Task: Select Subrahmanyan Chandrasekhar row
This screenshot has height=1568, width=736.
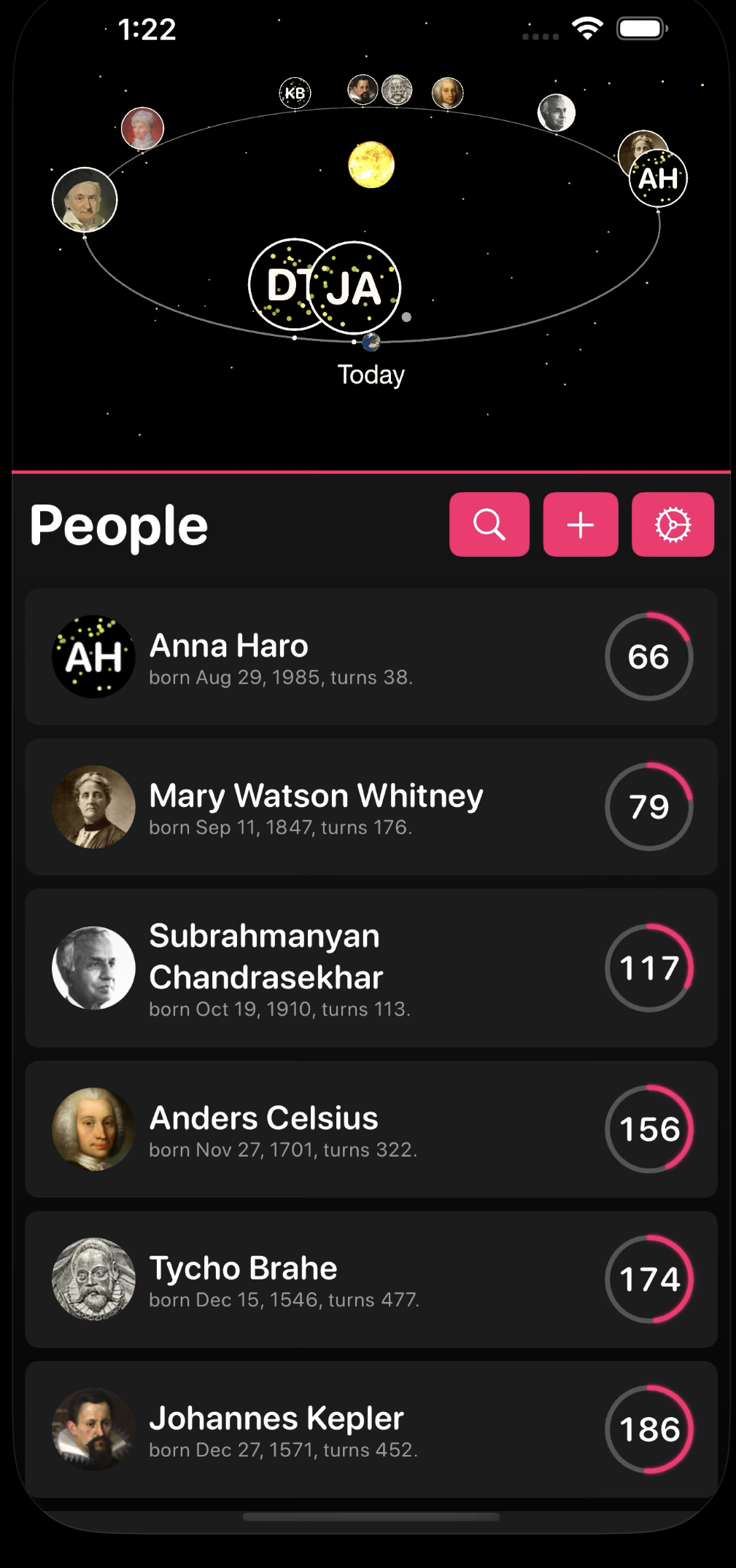Action: click(x=371, y=967)
